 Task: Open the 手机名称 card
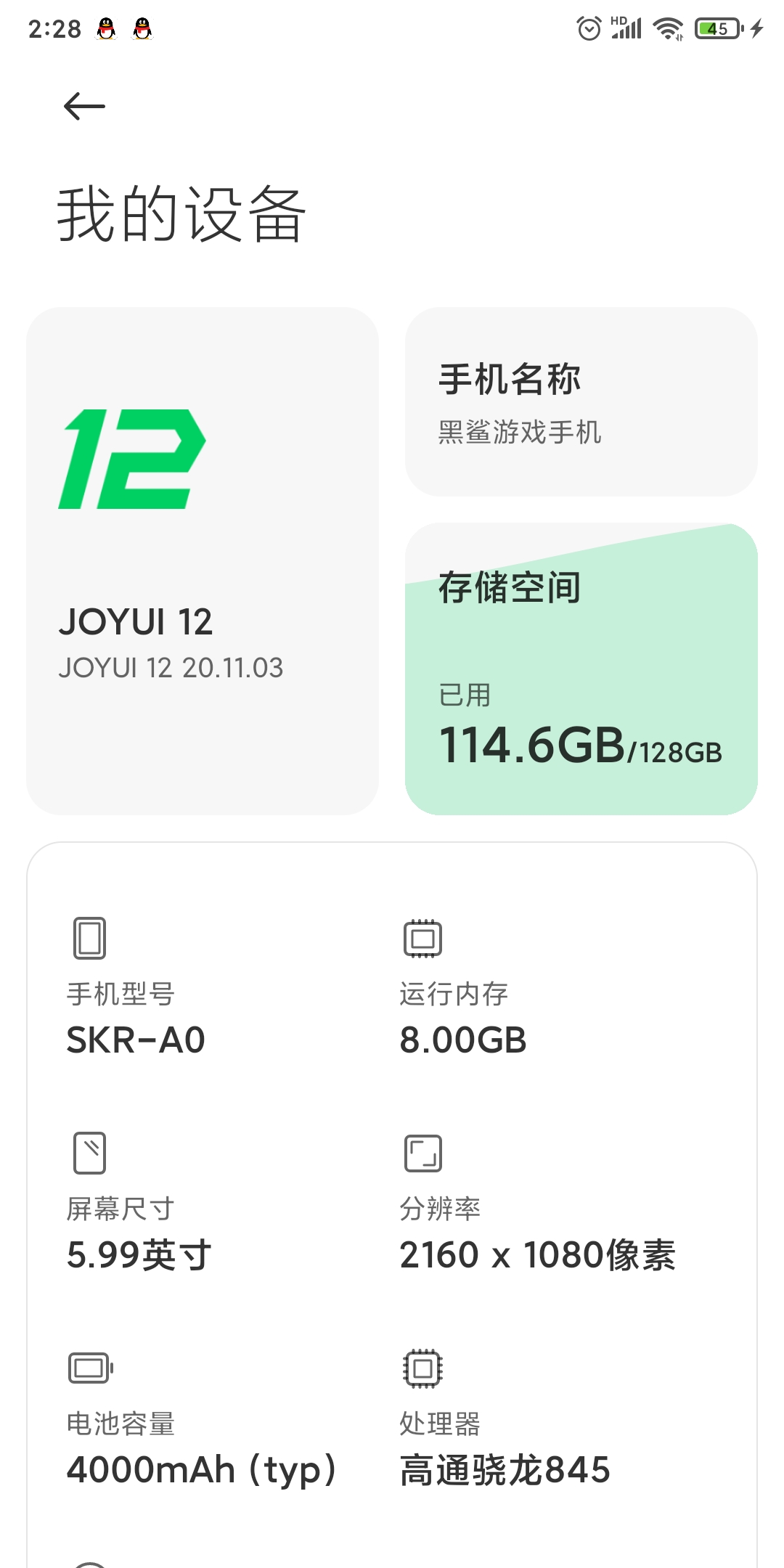coord(581,401)
